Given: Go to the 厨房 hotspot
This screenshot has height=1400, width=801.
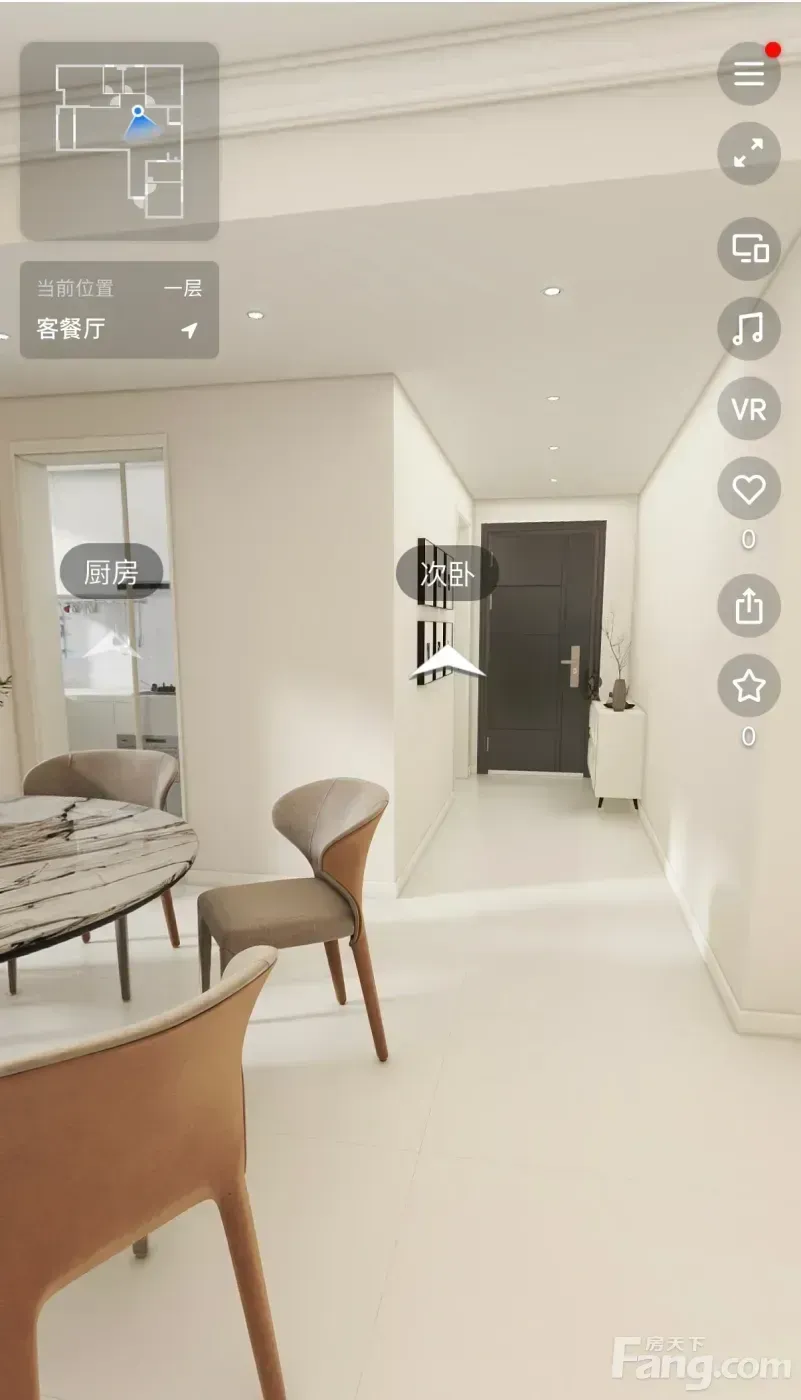Looking at the screenshot, I should pos(111,572).
